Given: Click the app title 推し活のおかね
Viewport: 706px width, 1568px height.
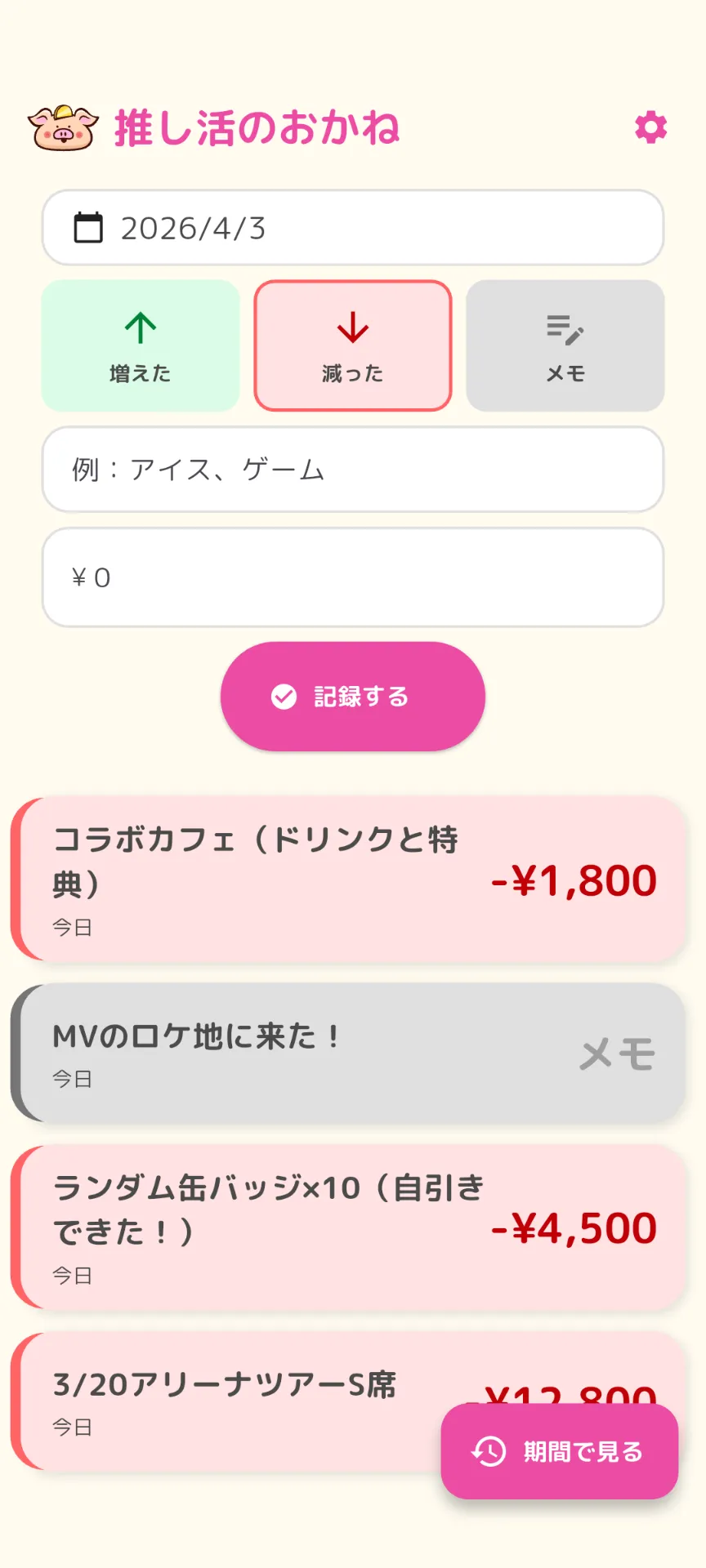Looking at the screenshot, I should [256, 127].
